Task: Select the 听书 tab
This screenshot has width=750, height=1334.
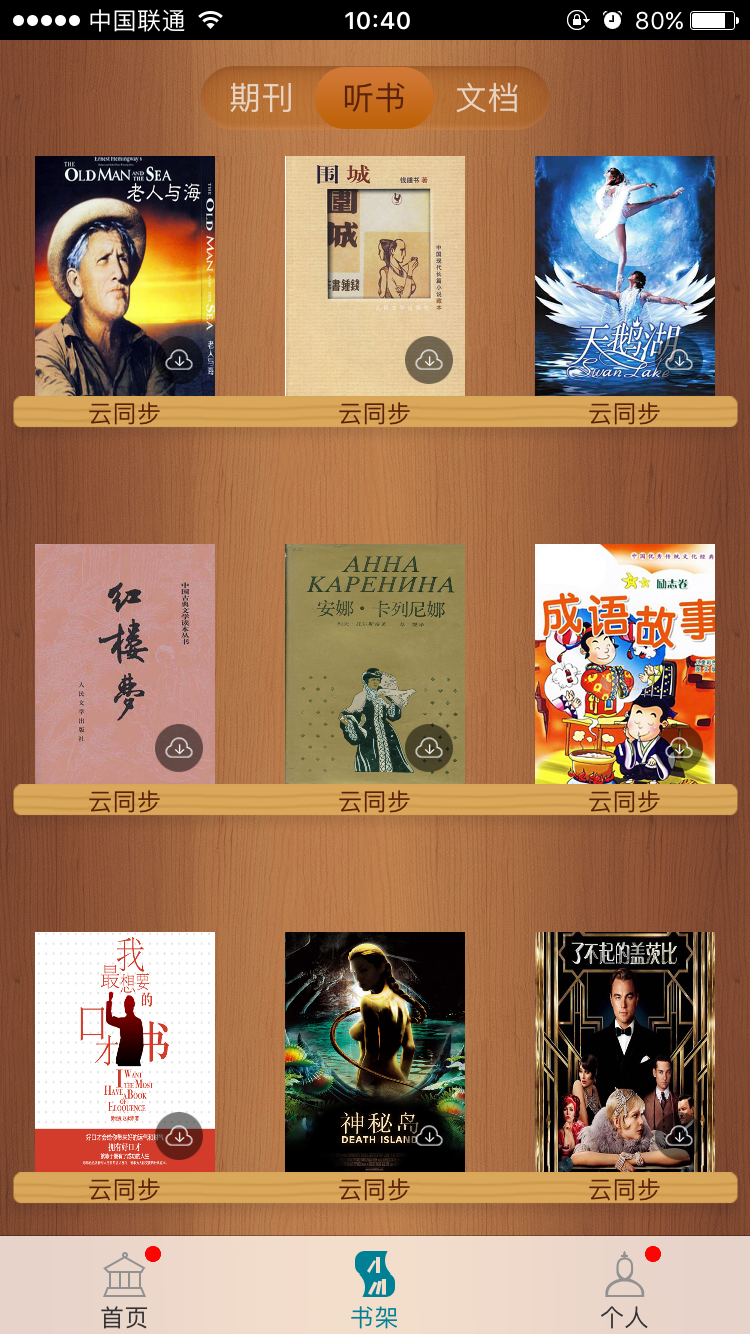Action: pyautogui.click(x=375, y=97)
